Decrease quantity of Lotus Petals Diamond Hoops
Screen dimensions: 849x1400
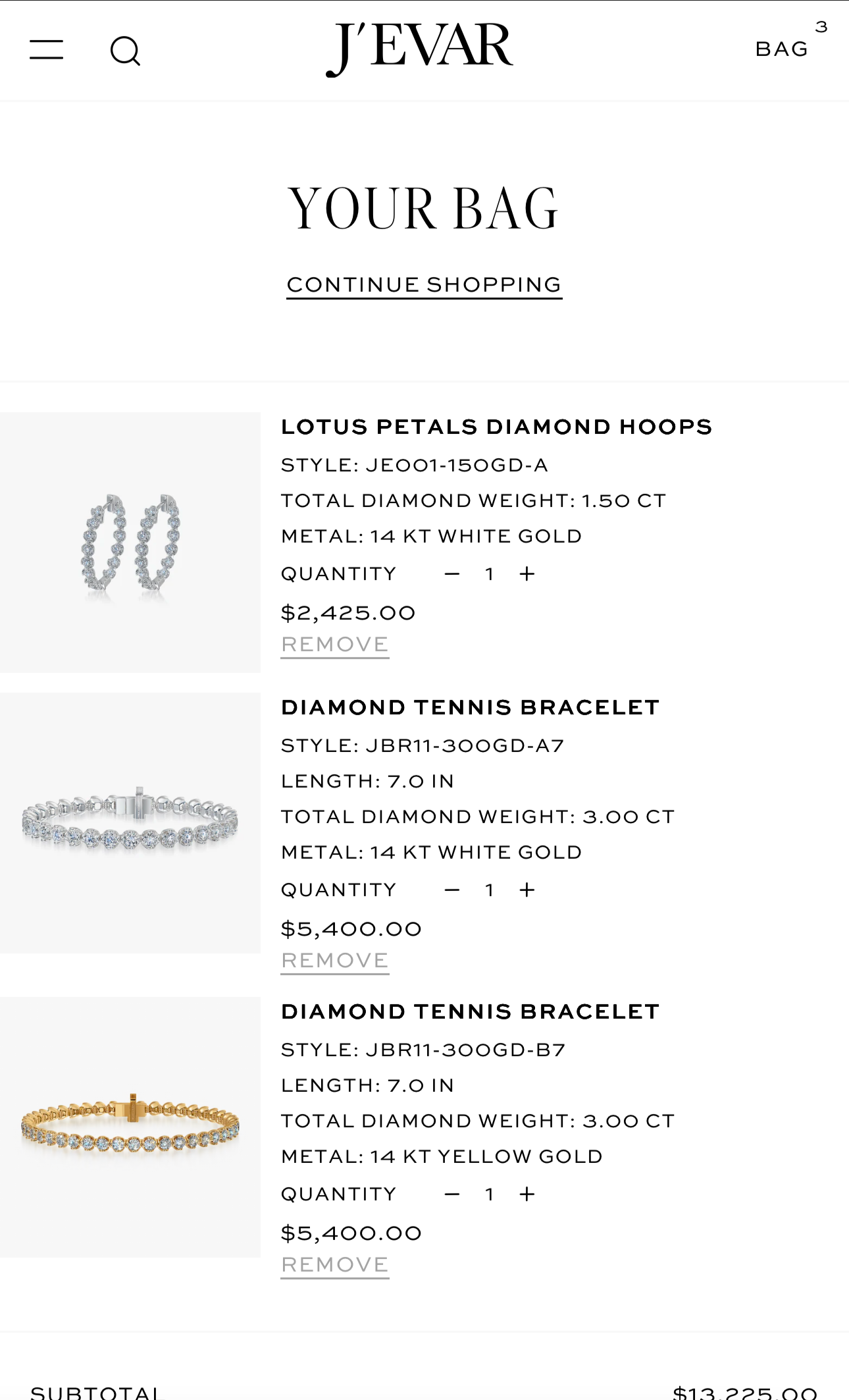tap(451, 574)
